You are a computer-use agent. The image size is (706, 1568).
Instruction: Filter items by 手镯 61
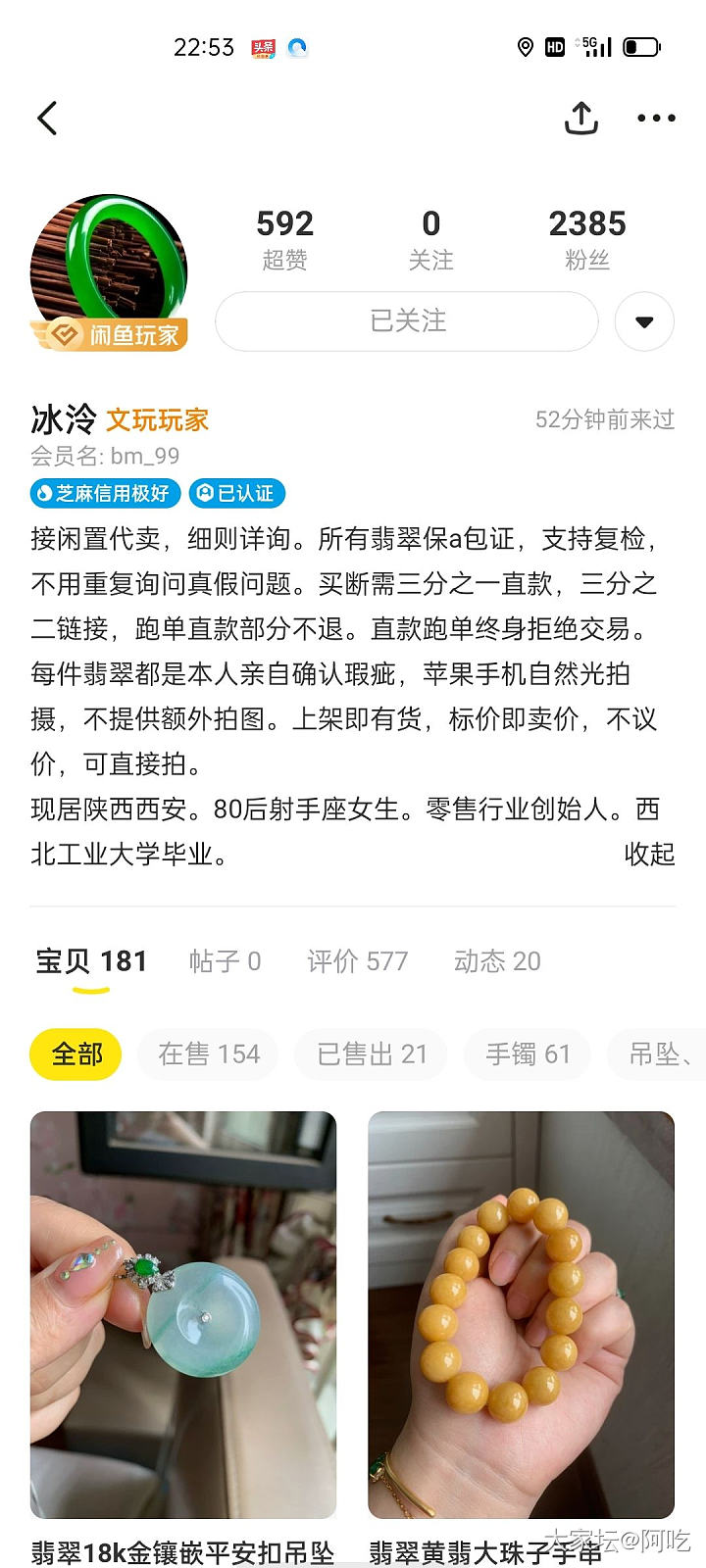[x=528, y=1054]
